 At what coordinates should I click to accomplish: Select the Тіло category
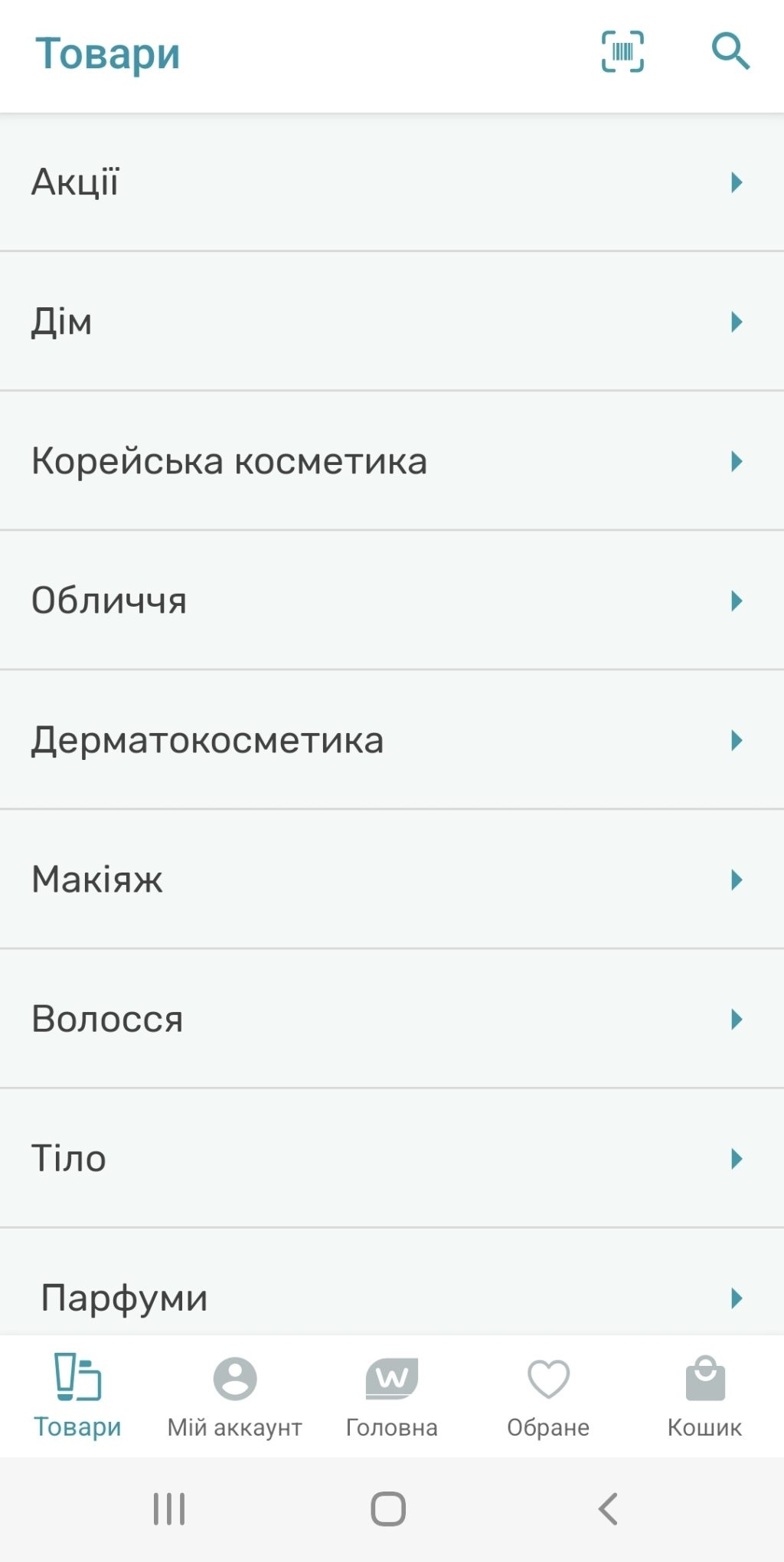[x=390, y=1158]
